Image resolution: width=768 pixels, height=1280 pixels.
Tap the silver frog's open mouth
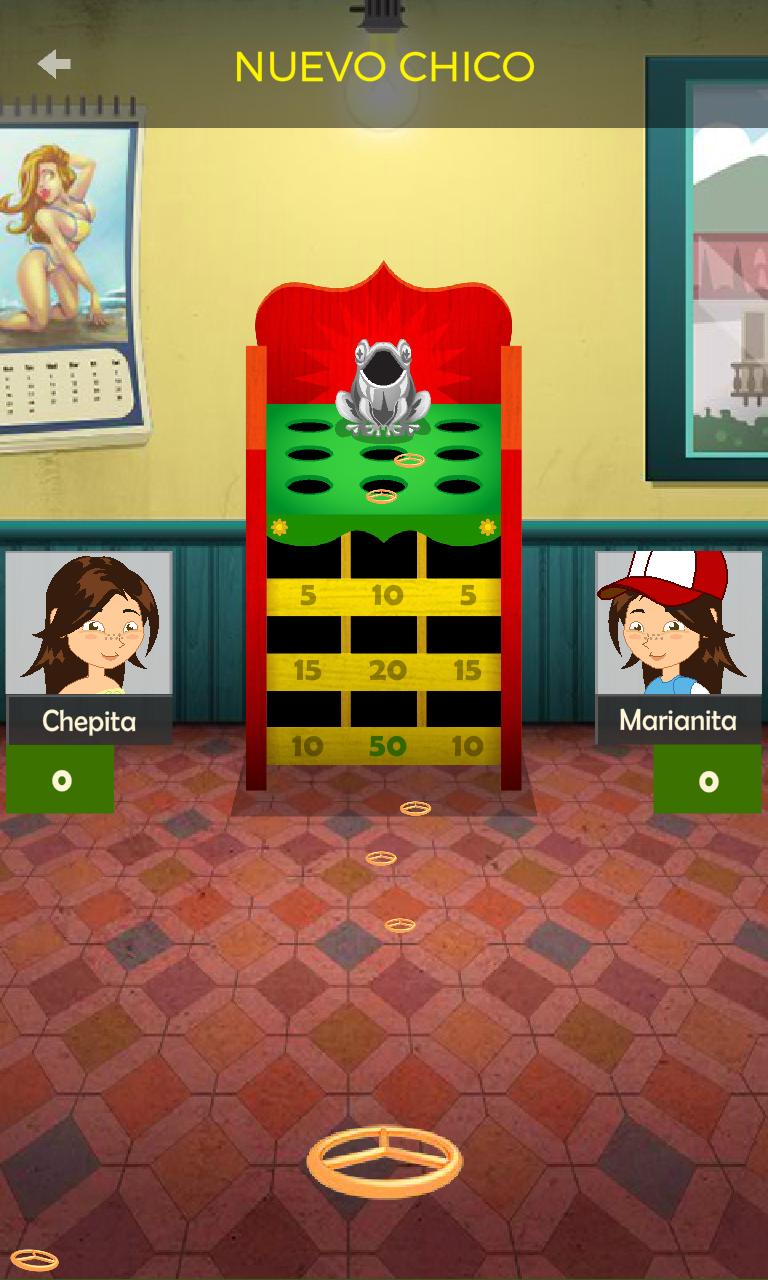tap(383, 365)
